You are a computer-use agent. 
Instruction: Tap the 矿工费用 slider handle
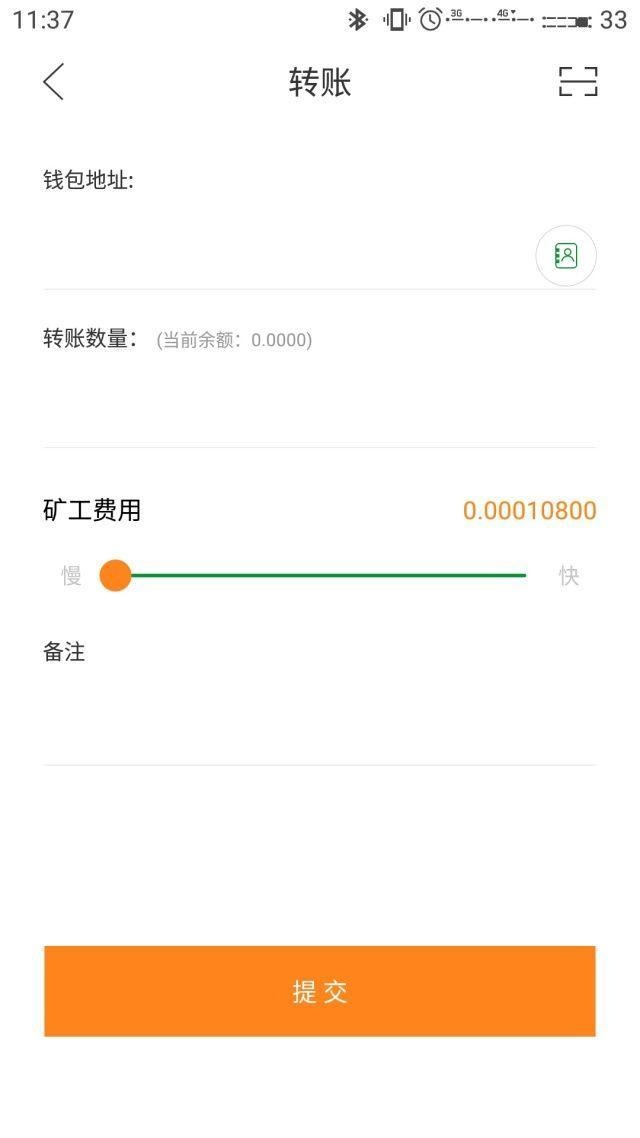pos(116,575)
